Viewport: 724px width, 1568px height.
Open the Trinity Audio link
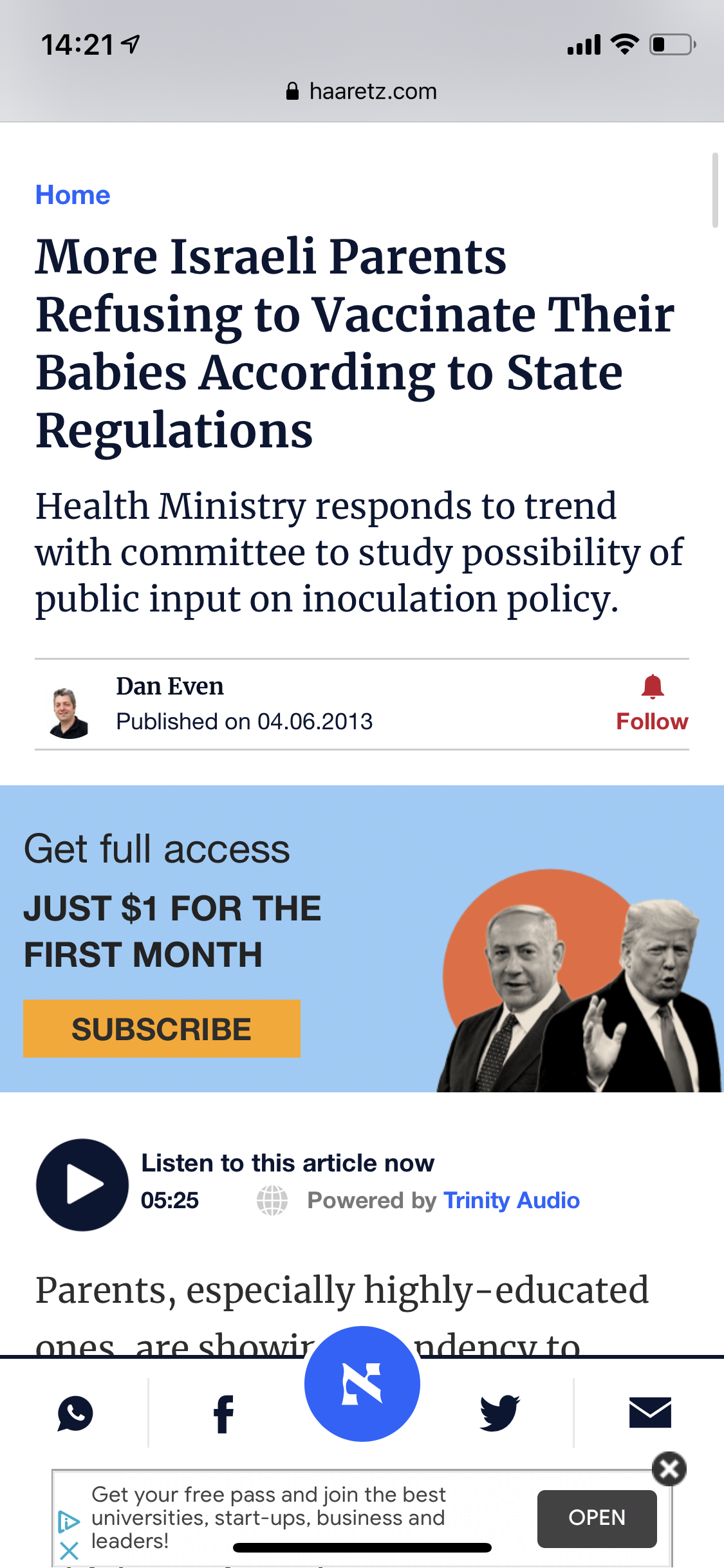511,1200
